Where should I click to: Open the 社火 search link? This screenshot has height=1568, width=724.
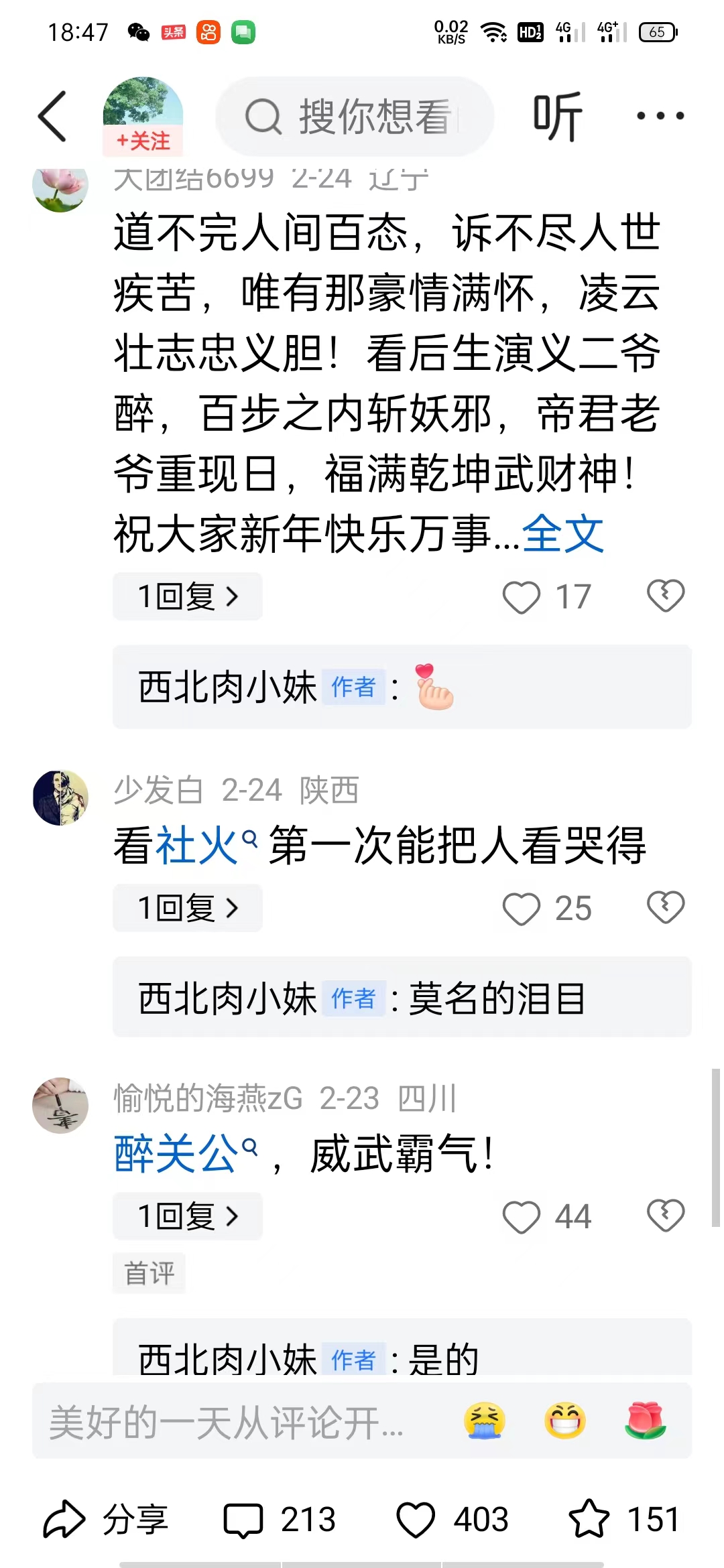pyautogui.click(x=197, y=846)
